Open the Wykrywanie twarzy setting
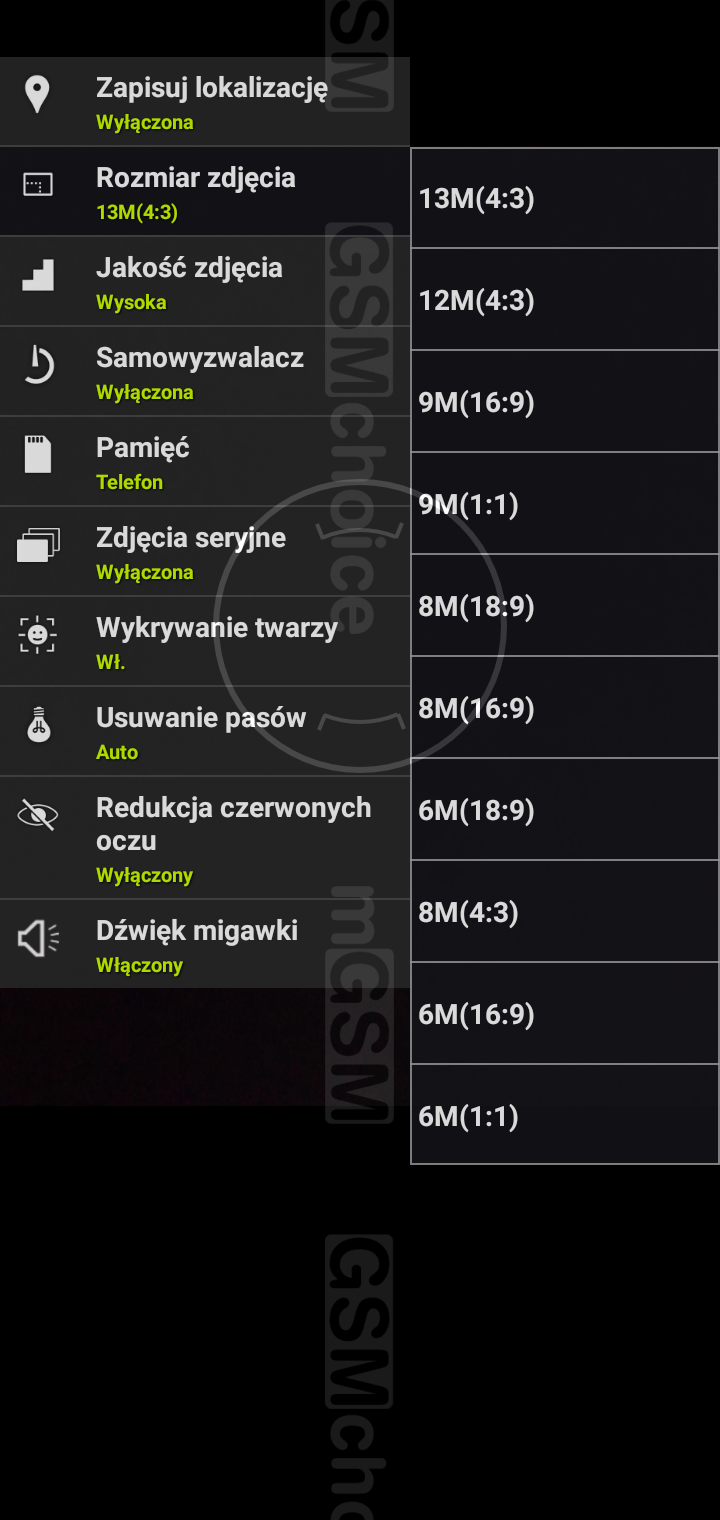 click(205, 642)
